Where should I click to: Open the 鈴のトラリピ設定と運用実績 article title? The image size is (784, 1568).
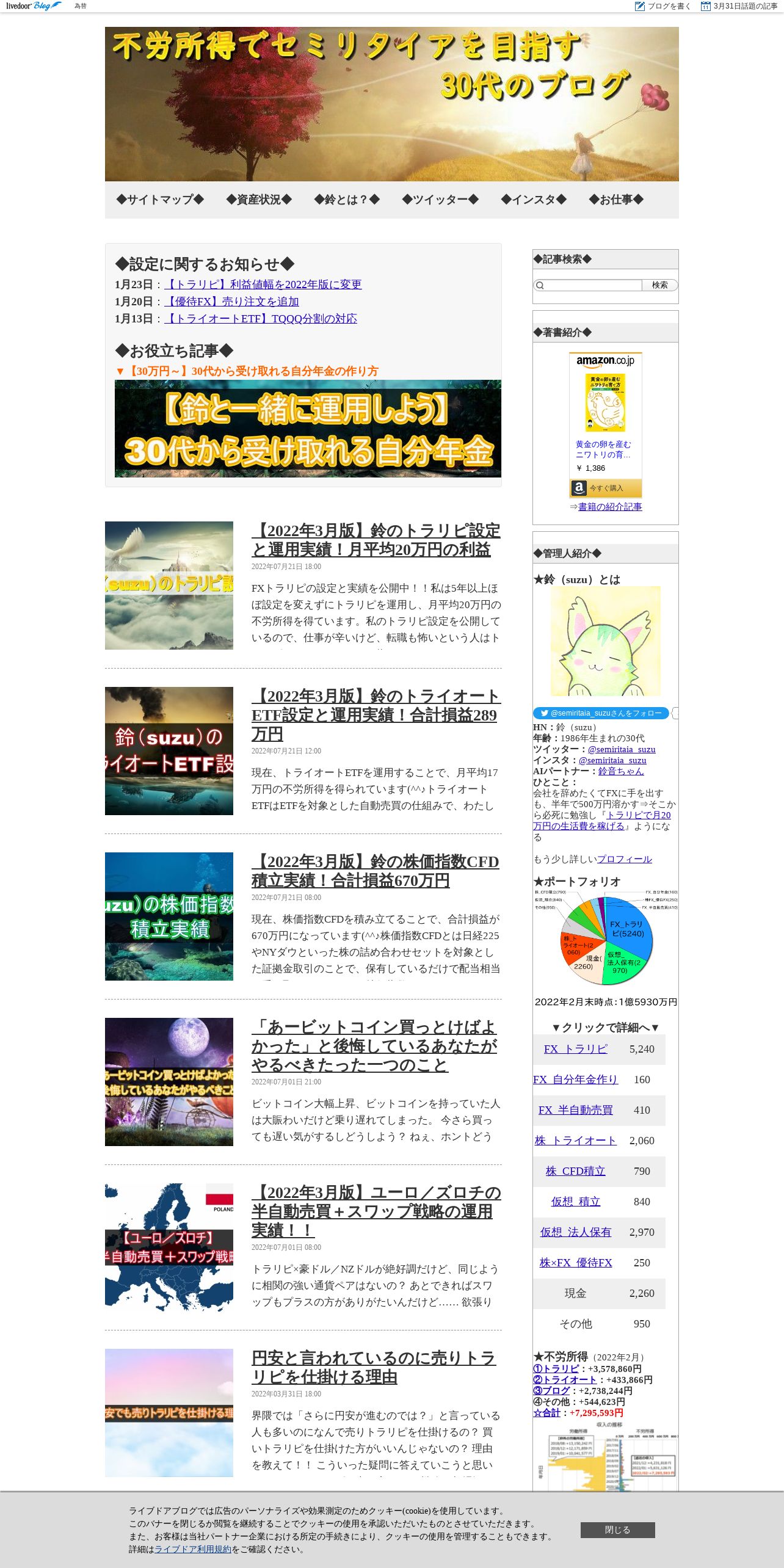(376, 540)
